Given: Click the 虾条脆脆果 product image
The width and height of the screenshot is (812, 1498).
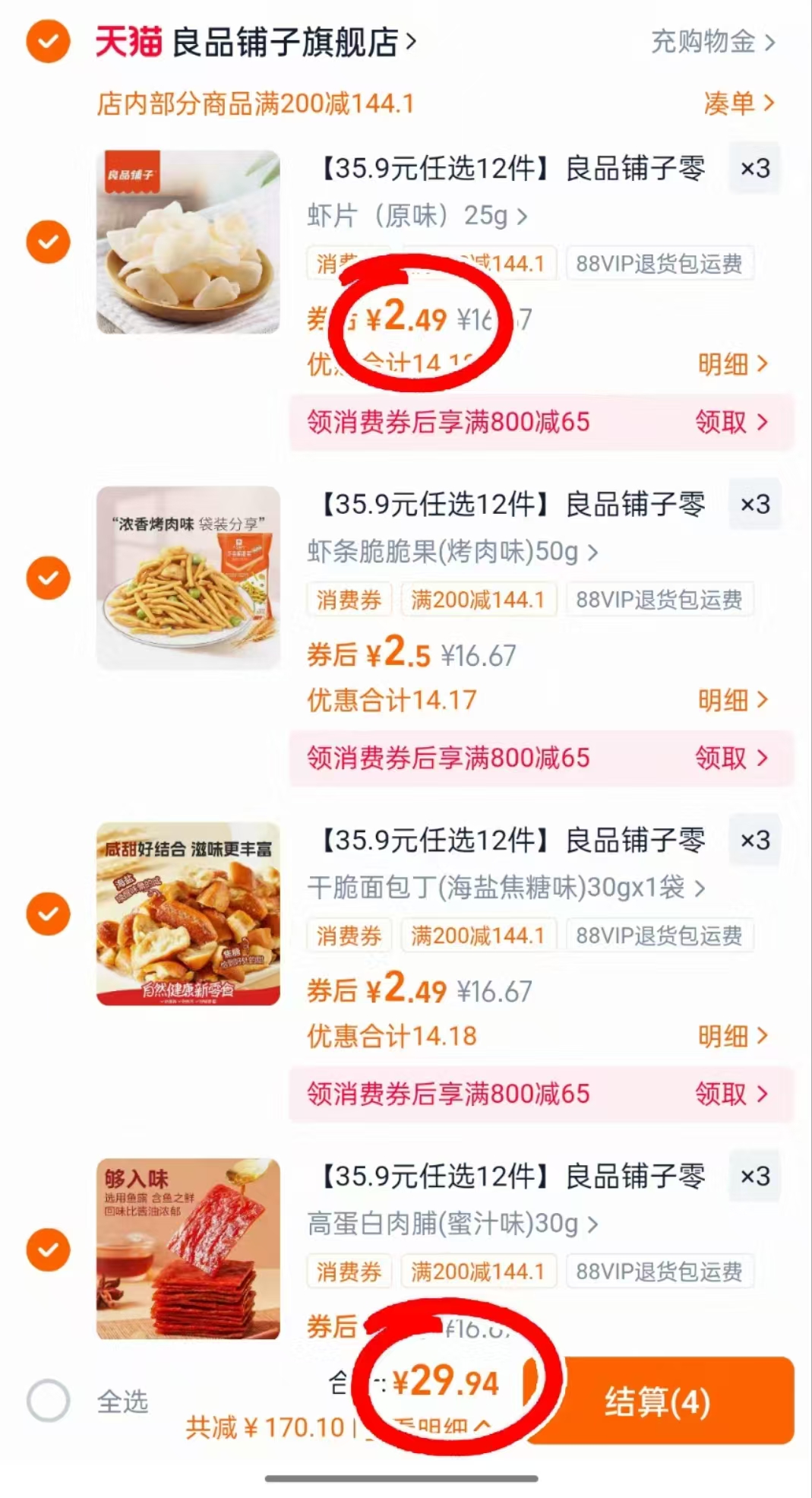Looking at the screenshot, I should coord(188,578).
